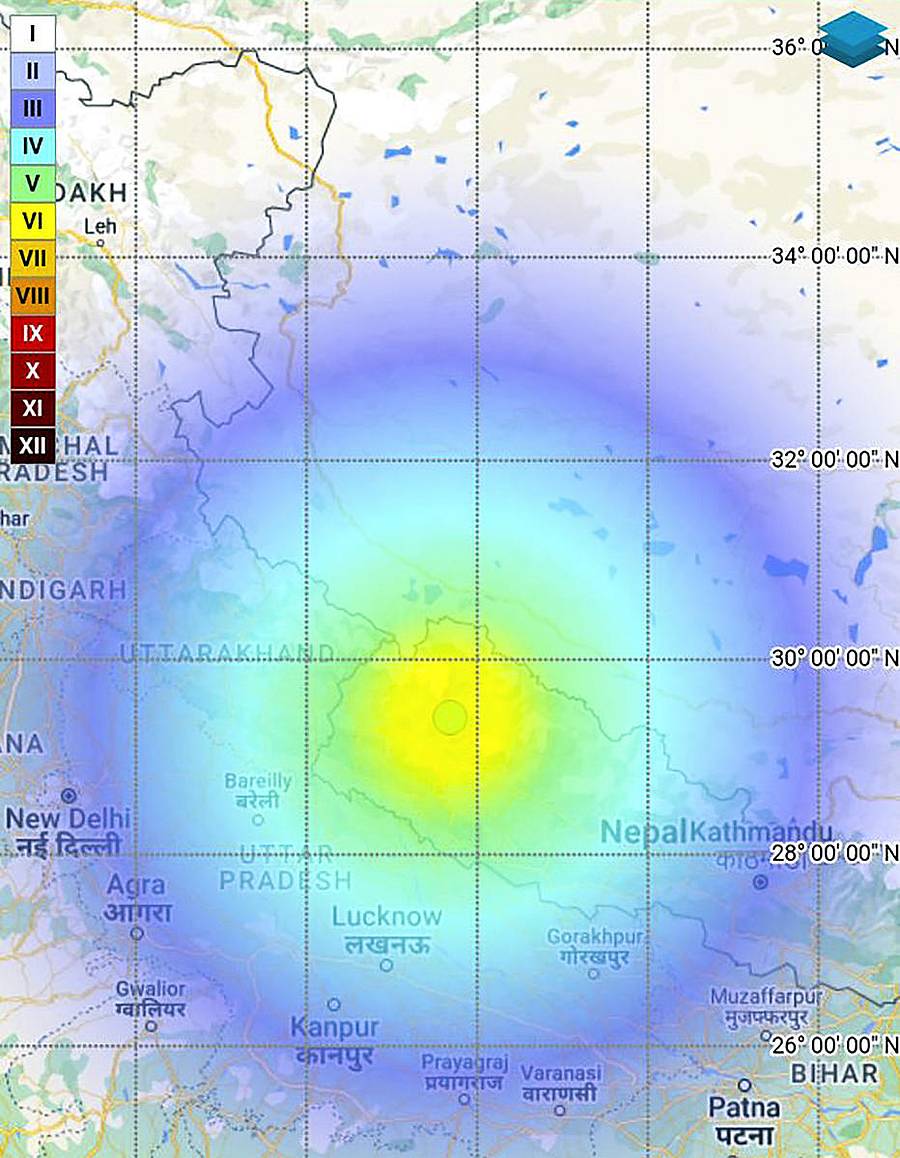Open the map layers selector

(x=853, y=40)
